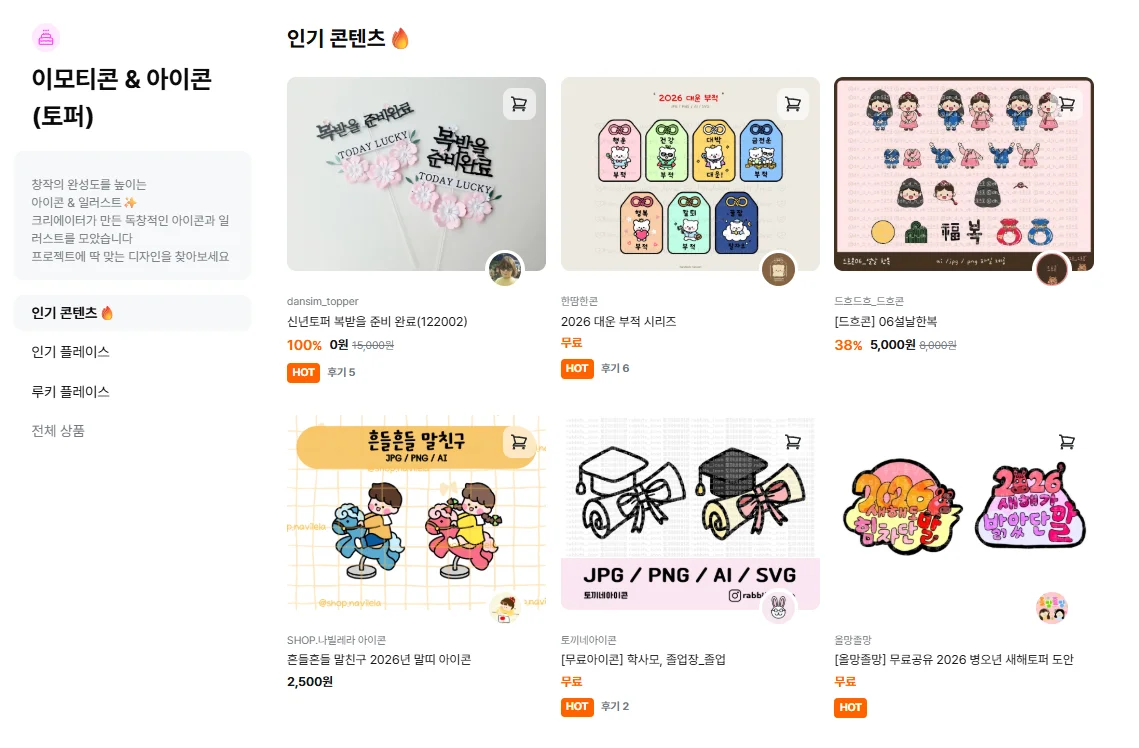Open 흔들흔들 말친구 2026년 말띠 아이콘

point(379,660)
